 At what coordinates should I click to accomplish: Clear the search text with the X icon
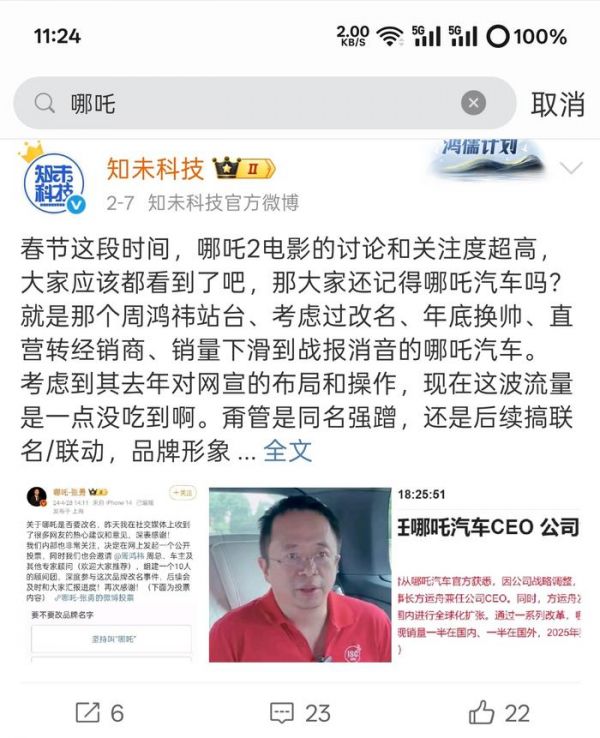coord(474,103)
